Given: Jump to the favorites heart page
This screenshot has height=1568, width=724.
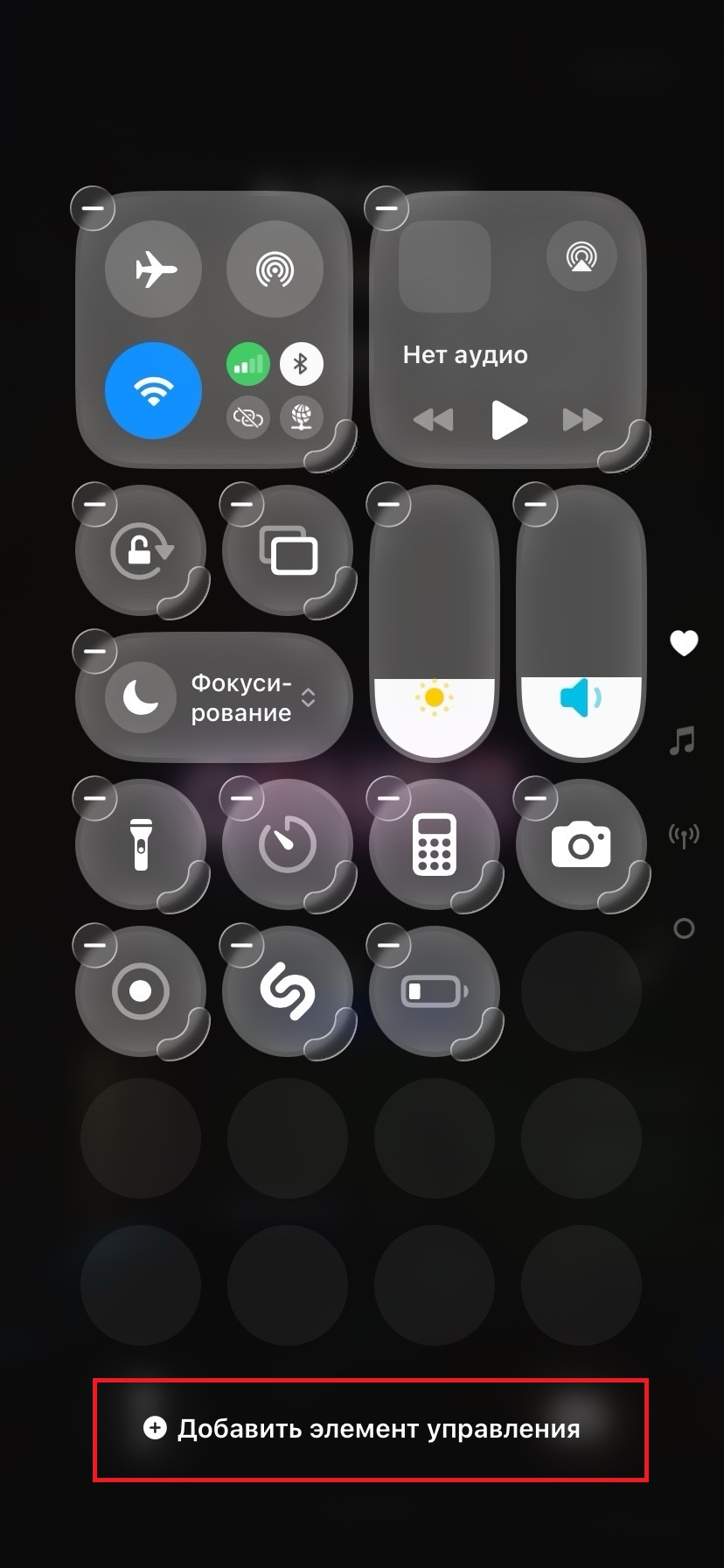Looking at the screenshot, I should [x=684, y=643].
